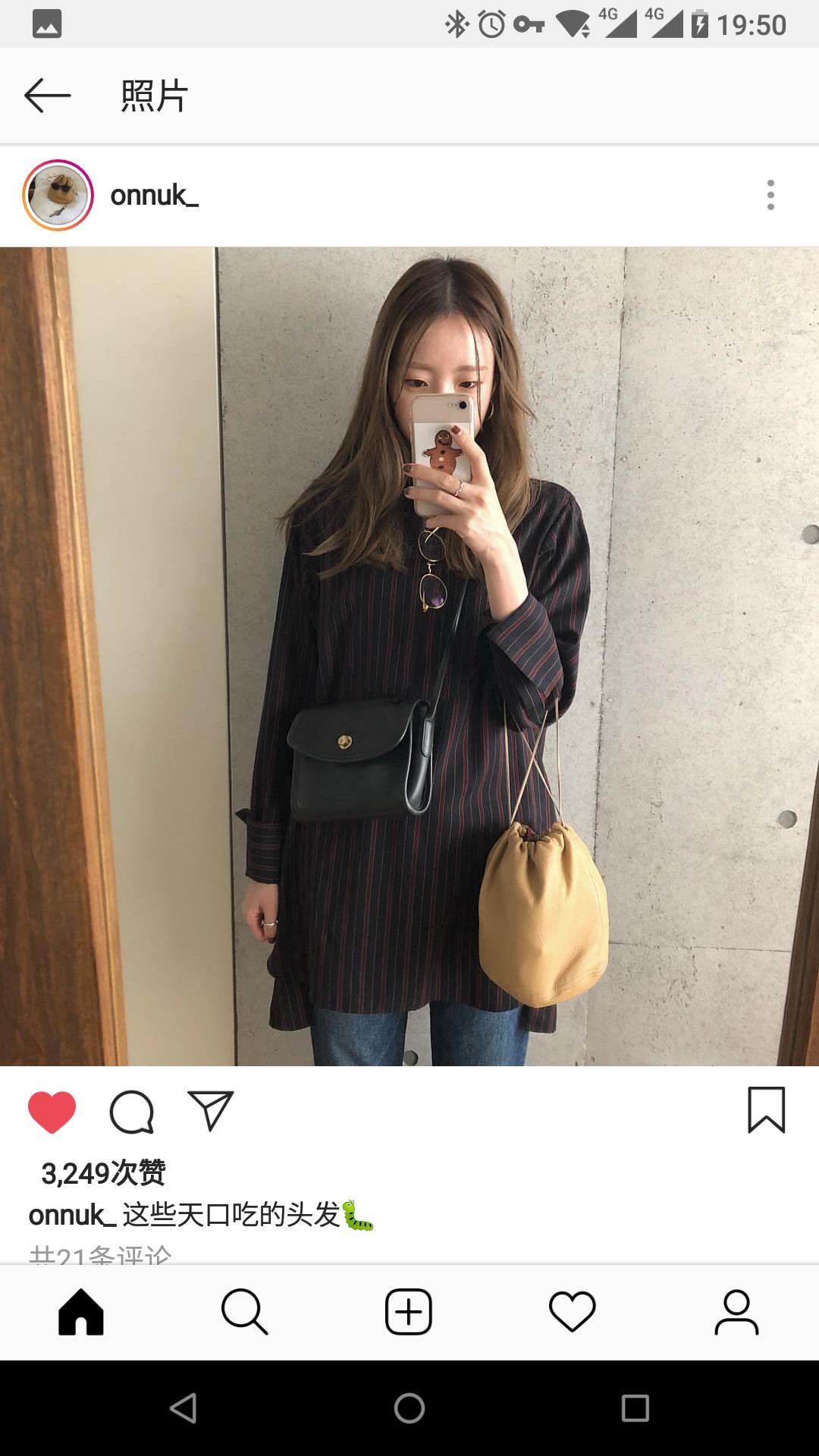Screen dimensions: 819x1456
Task: View all 21 comments
Action: (x=100, y=1254)
